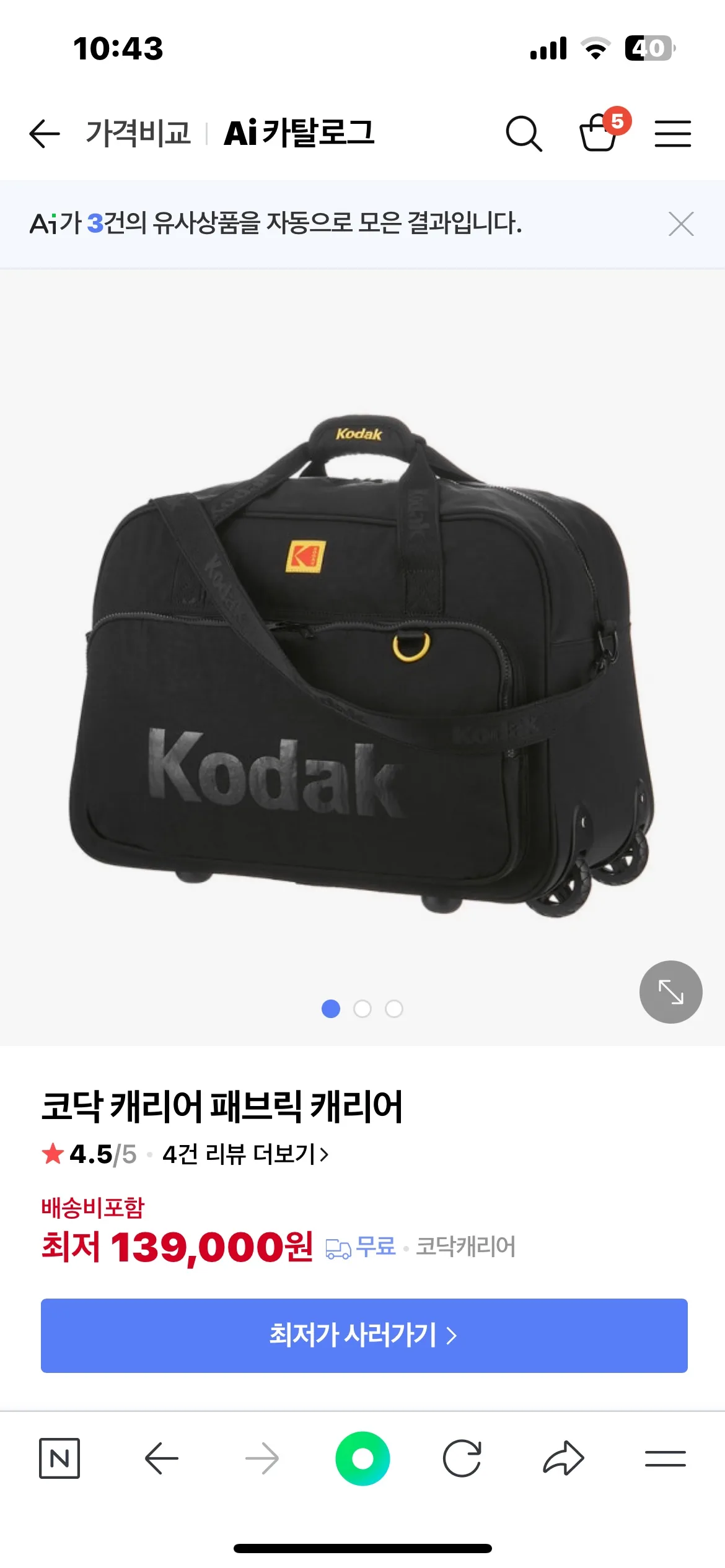Open the search magnifier

pos(524,134)
